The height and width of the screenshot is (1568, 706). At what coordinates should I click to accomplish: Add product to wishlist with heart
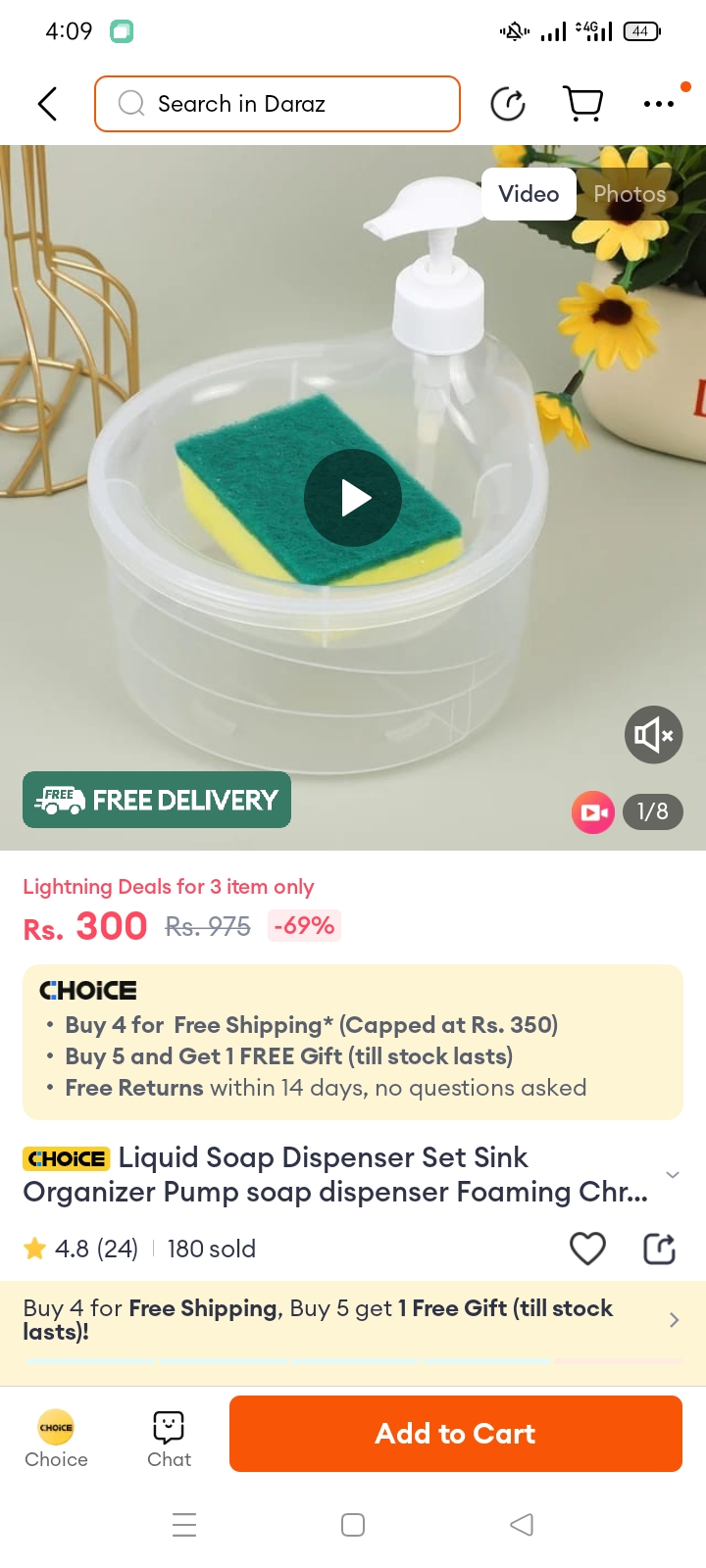point(587,1249)
